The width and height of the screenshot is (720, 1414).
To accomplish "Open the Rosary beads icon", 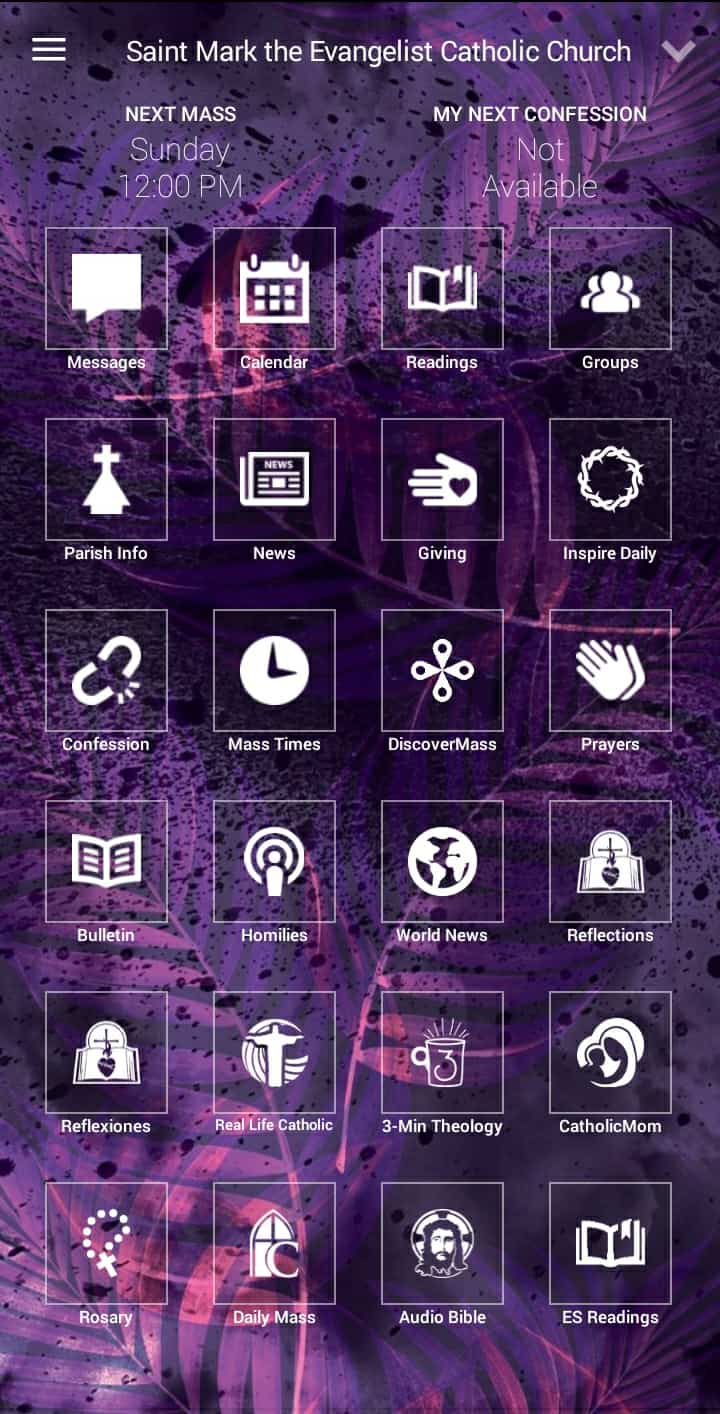I will [x=105, y=1243].
